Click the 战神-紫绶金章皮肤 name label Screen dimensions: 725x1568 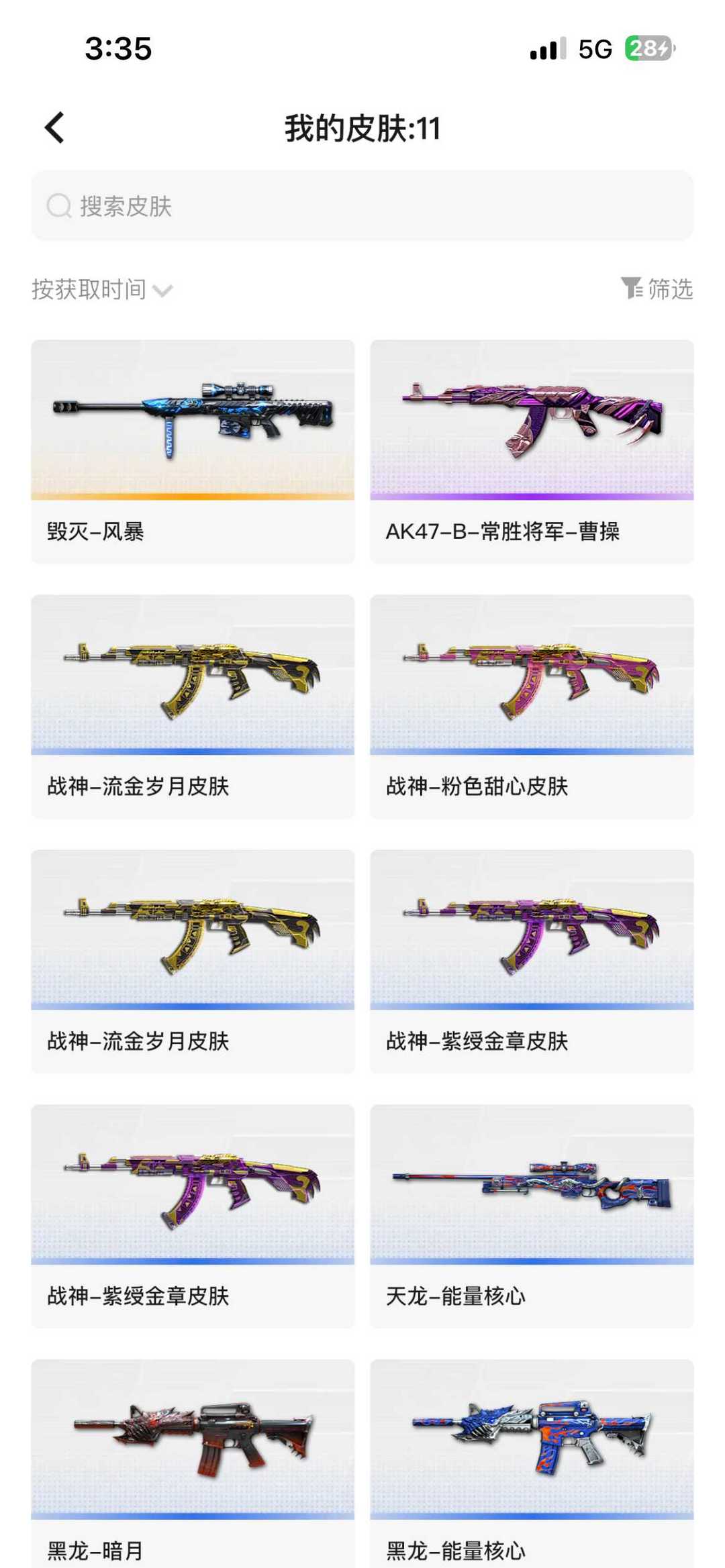point(479,1041)
